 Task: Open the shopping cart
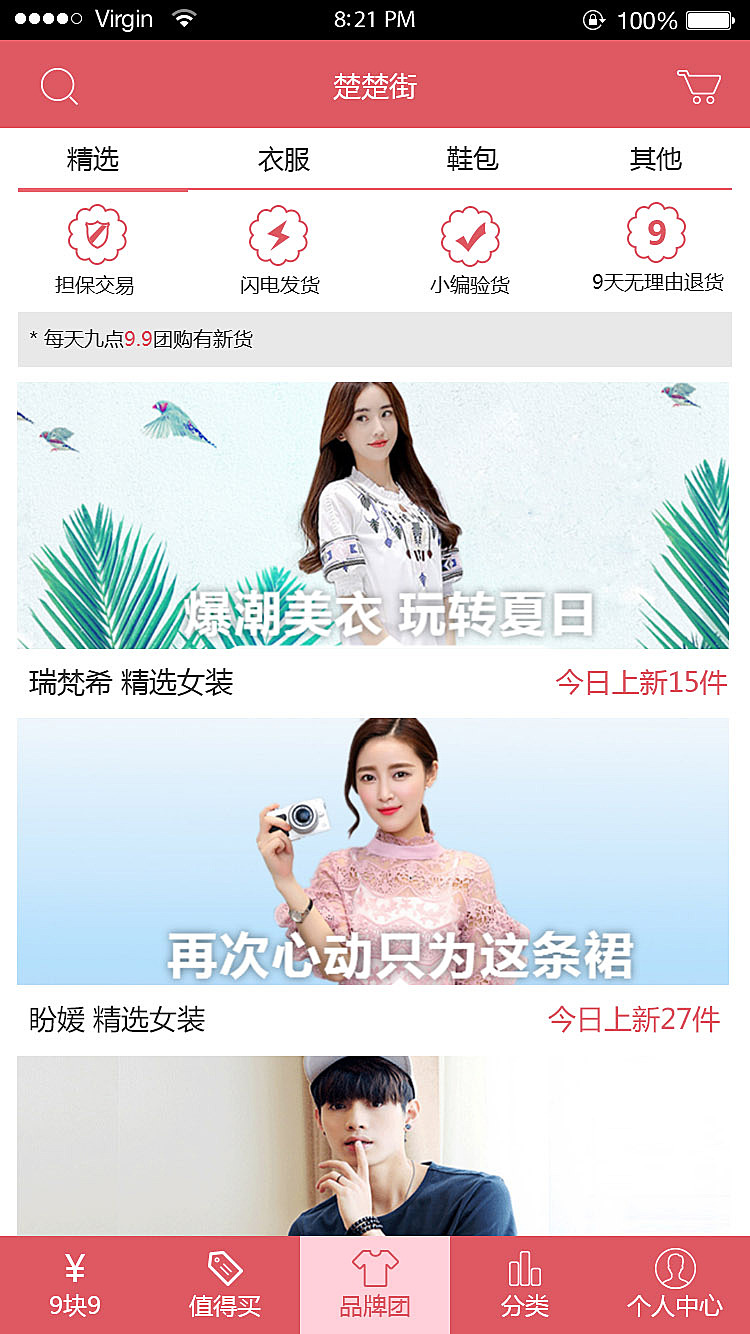698,87
